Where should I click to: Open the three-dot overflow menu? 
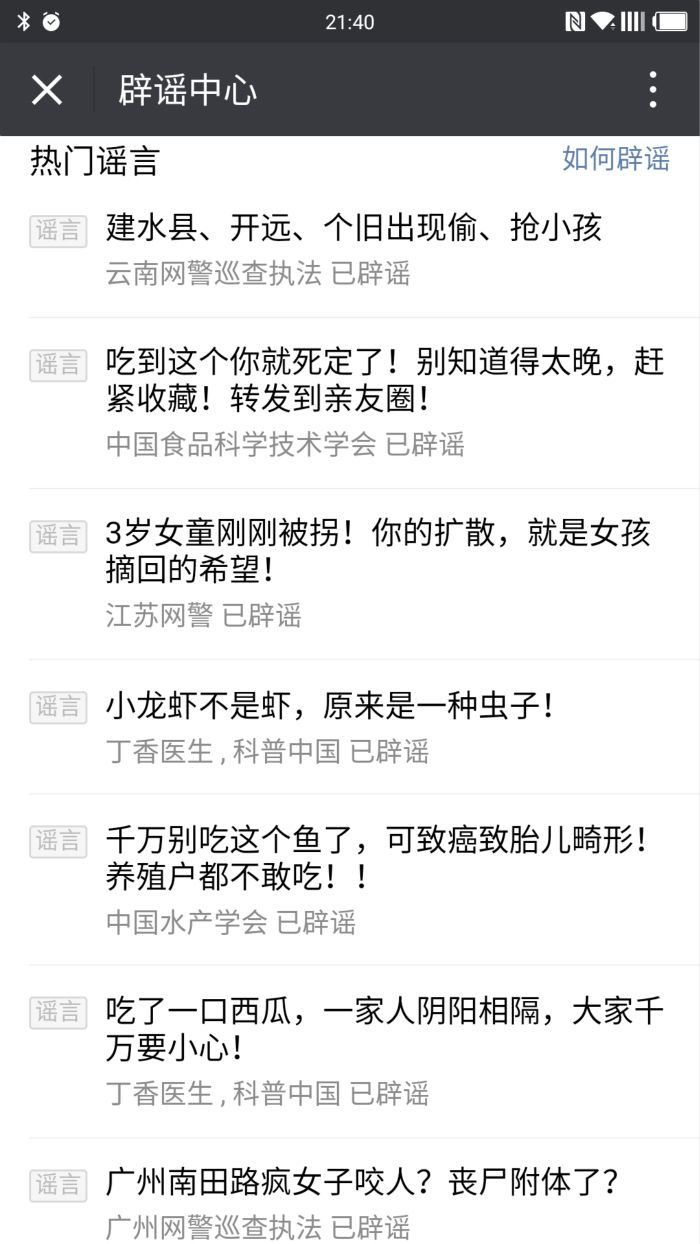[652, 90]
